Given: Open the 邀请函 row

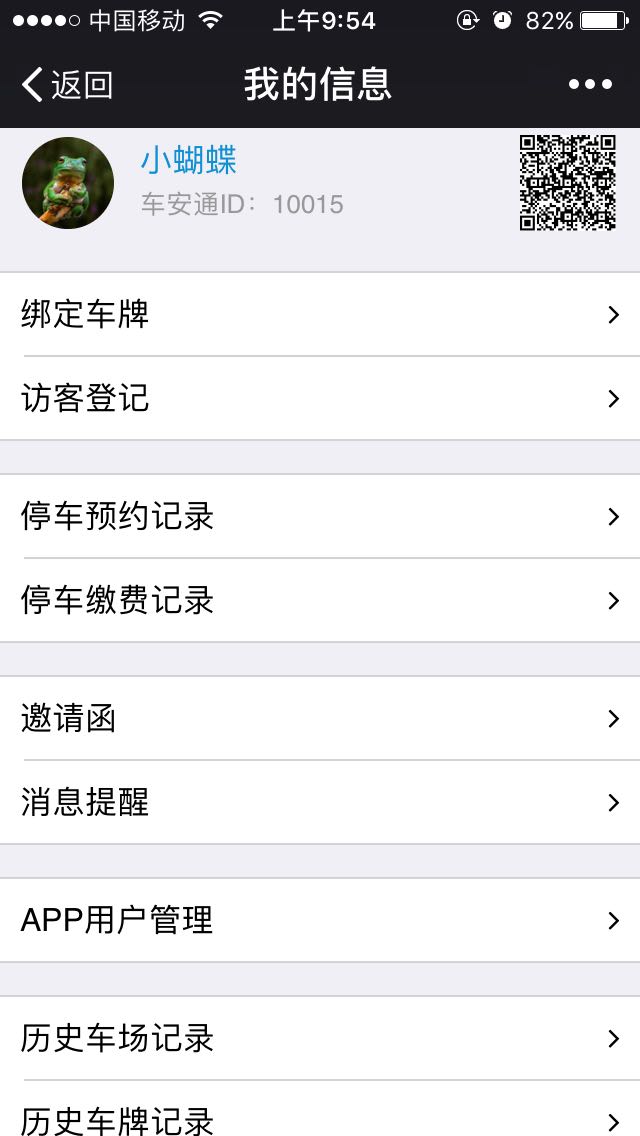Looking at the screenshot, I should (x=320, y=719).
